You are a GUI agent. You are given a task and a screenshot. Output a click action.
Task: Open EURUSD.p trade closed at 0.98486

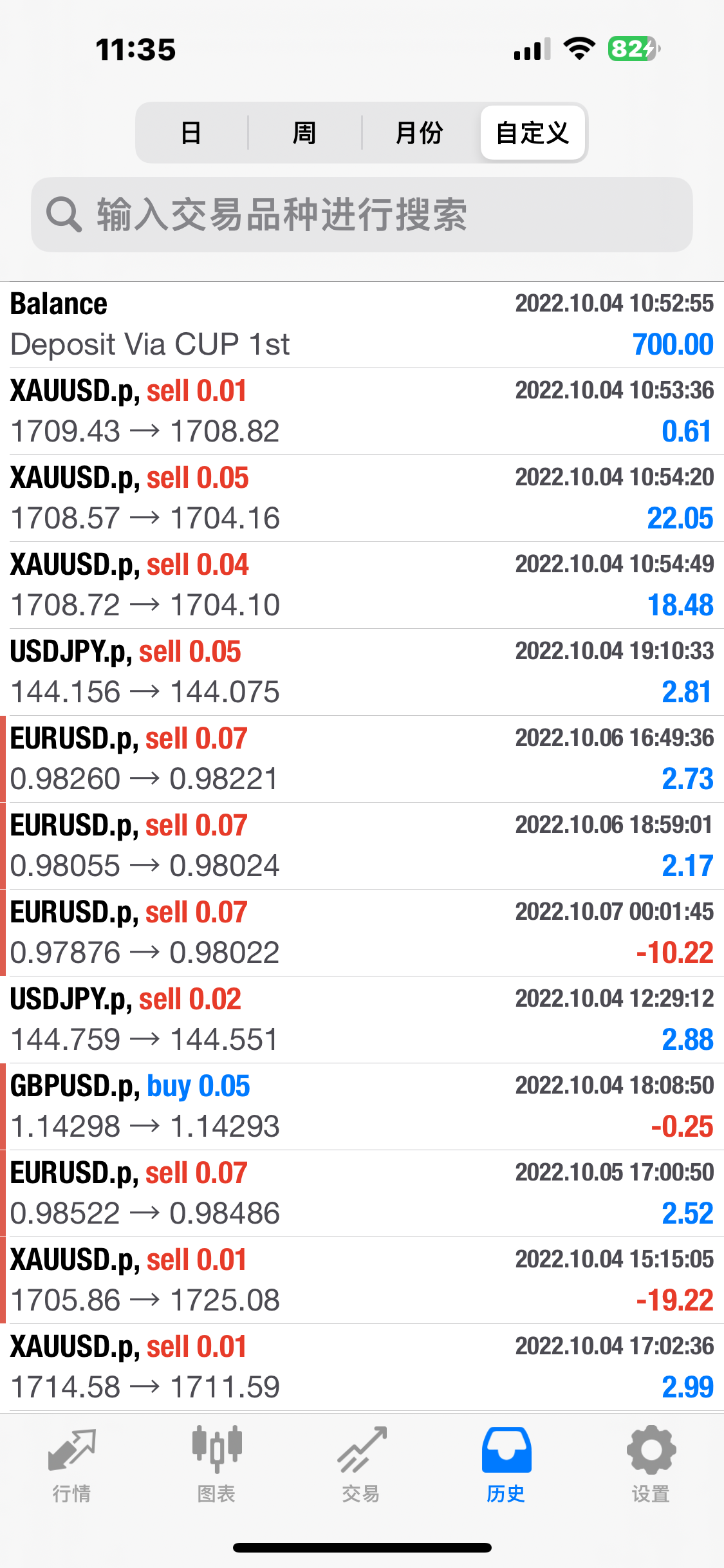coord(362,1193)
